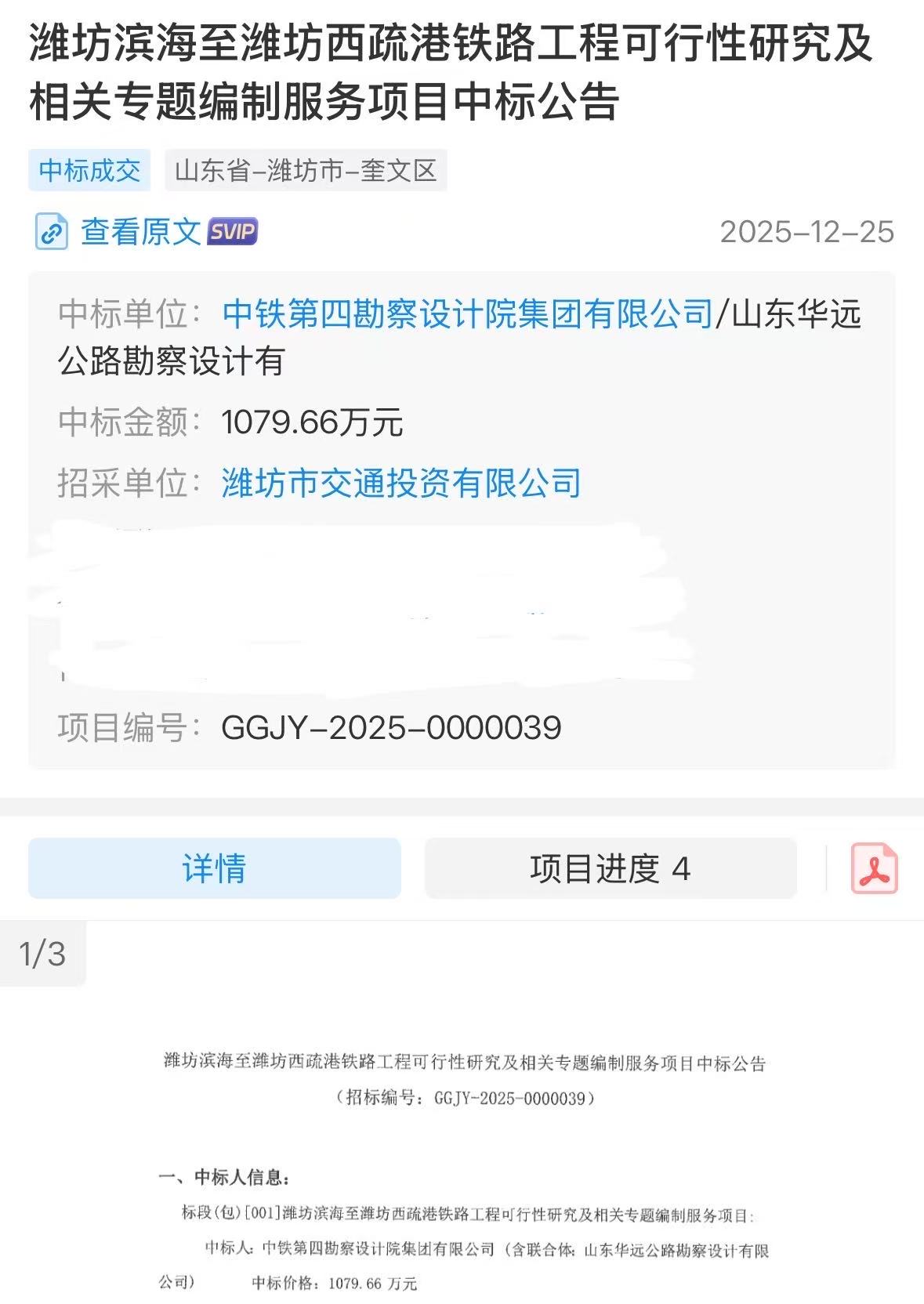Viewport: 924px width, 1304px height.
Task: Switch to the 项目进度 4 tab
Action: point(610,868)
